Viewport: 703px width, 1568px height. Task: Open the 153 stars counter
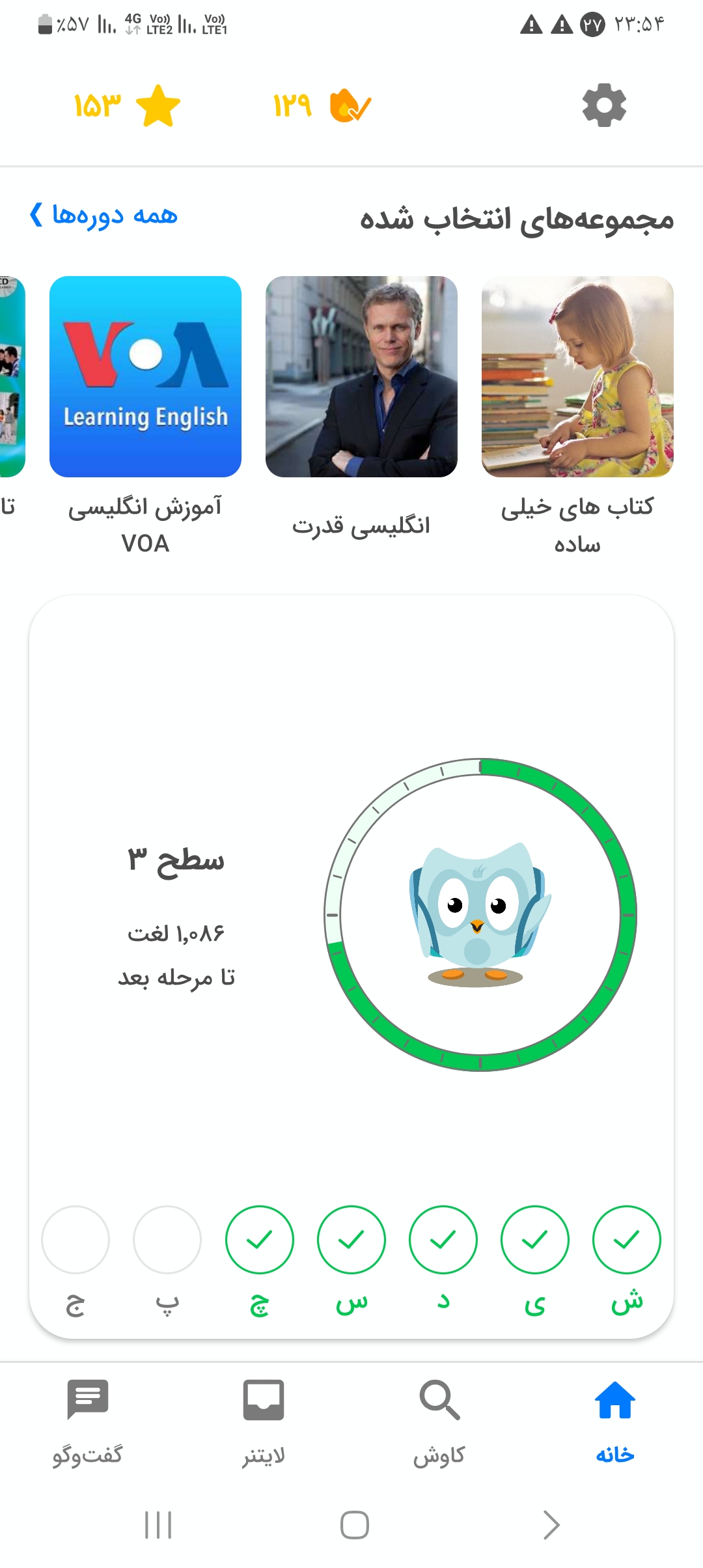(x=127, y=105)
